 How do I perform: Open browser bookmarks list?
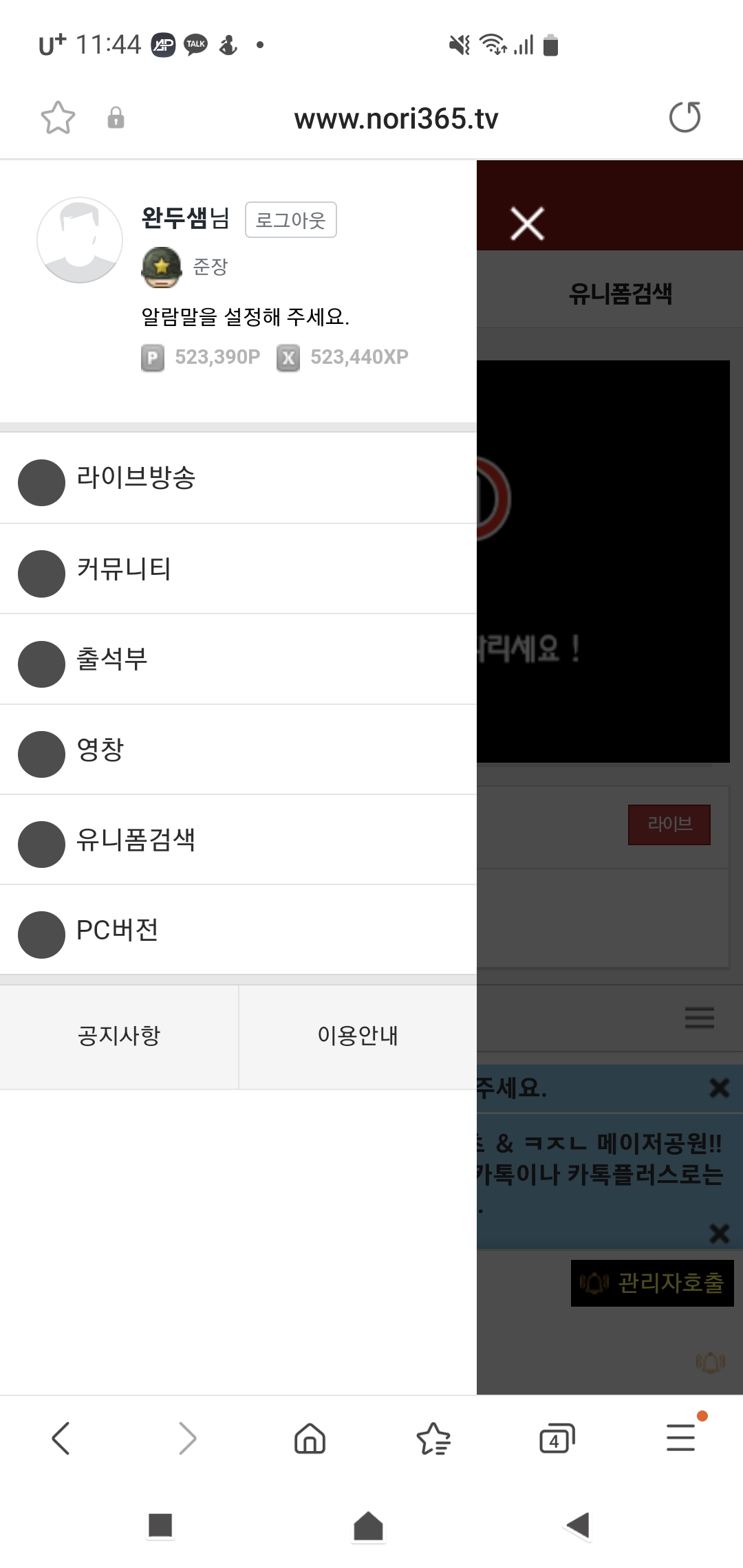pos(433,1438)
